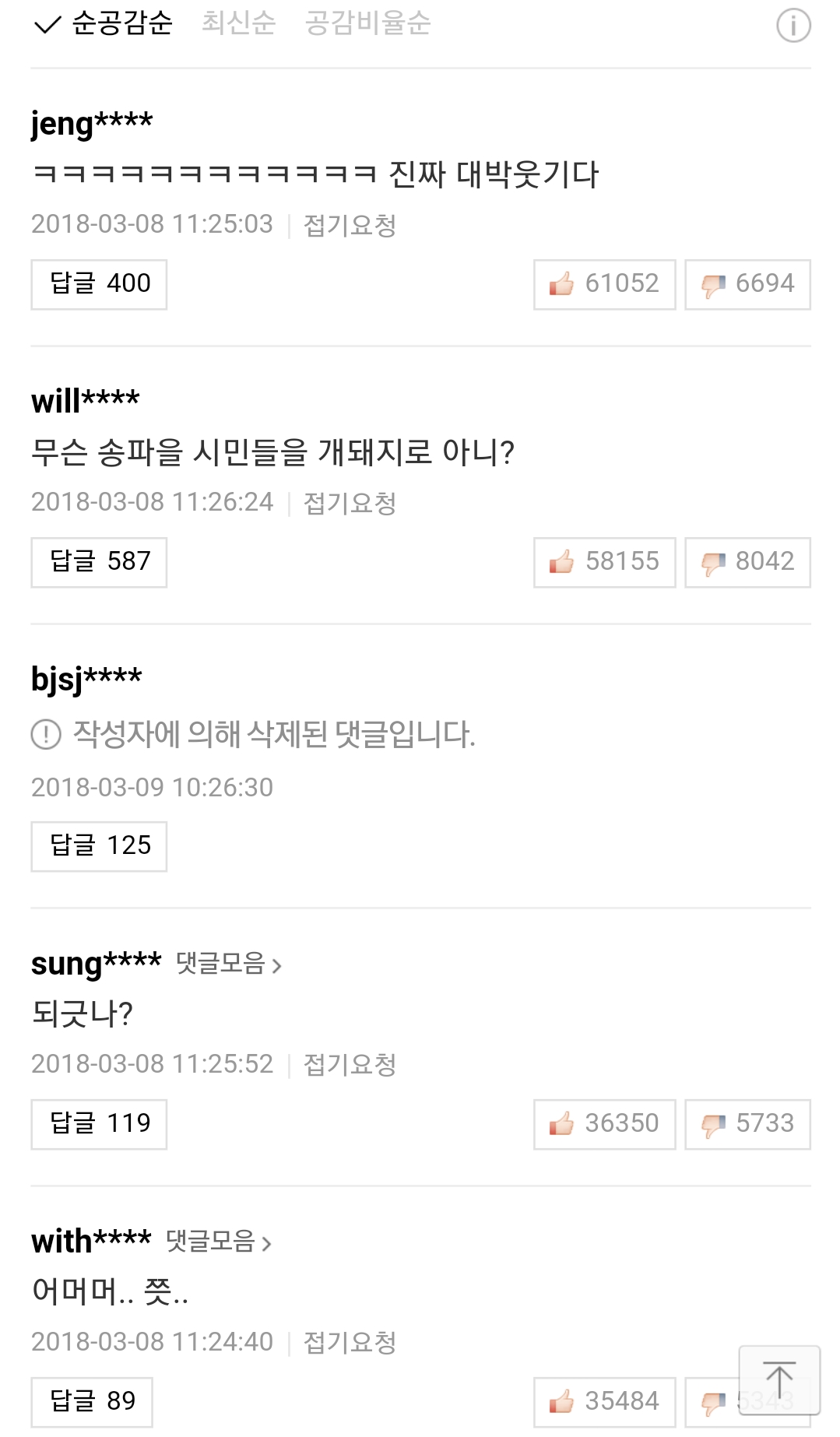840x1437 pixels.
Task: Request folding of will**** comment
Action: 350,503
